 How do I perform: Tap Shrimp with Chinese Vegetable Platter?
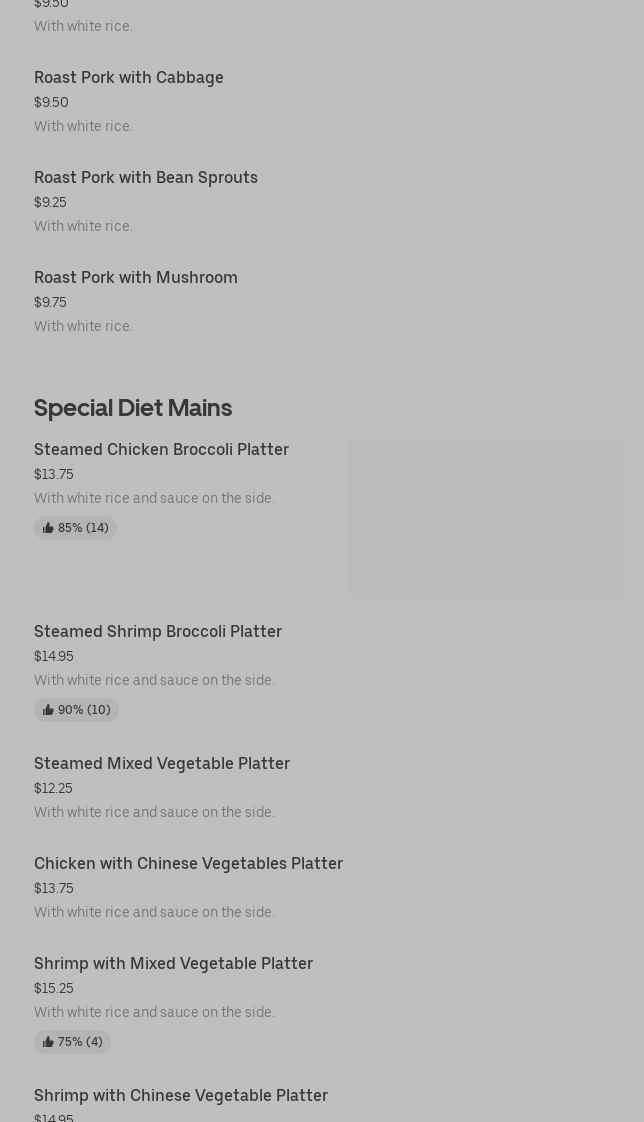(181, 1096)
